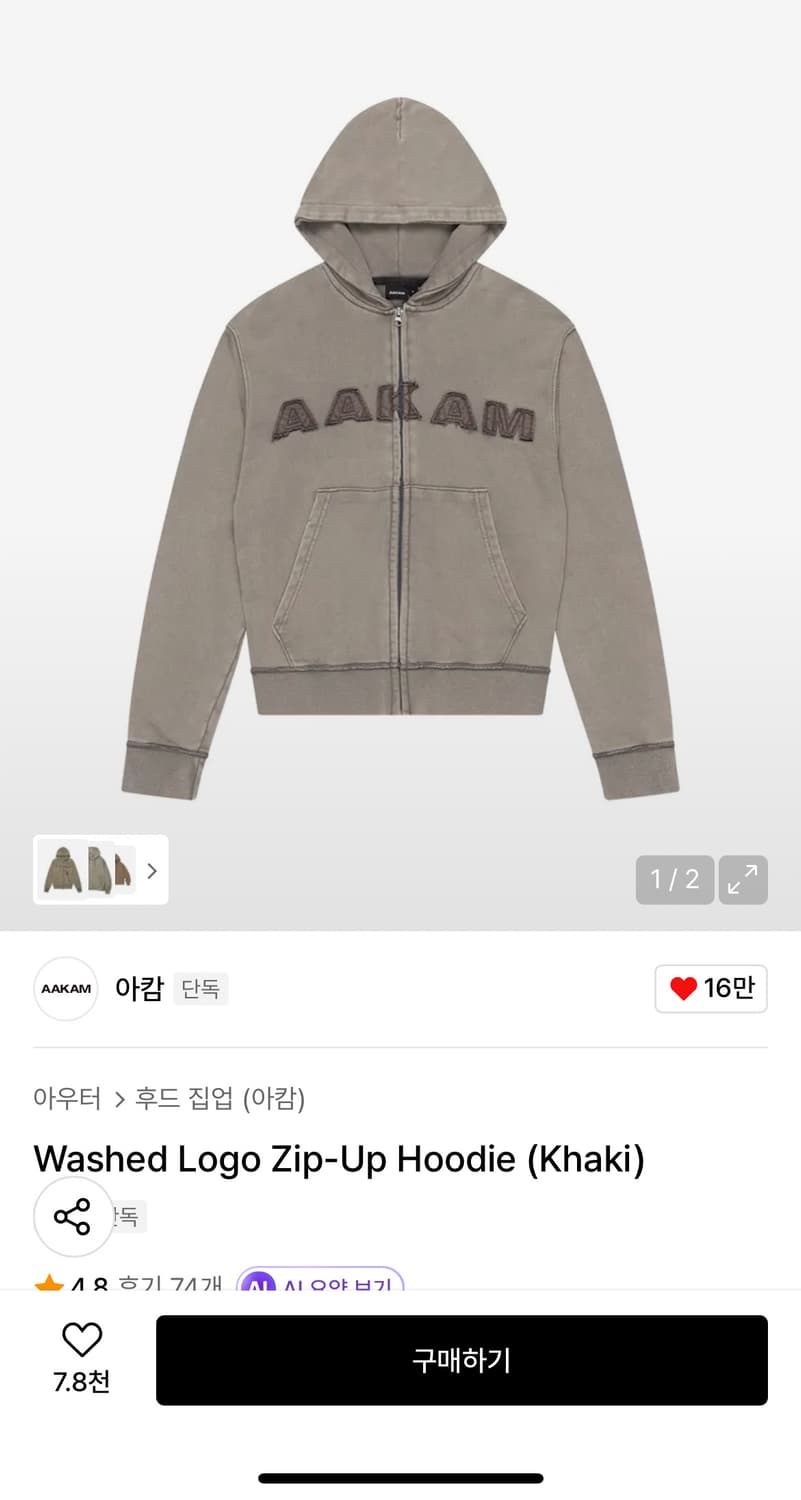Tap the share icon on the product page
The height and width of the screenshot is (1500, 801).
73,1216
